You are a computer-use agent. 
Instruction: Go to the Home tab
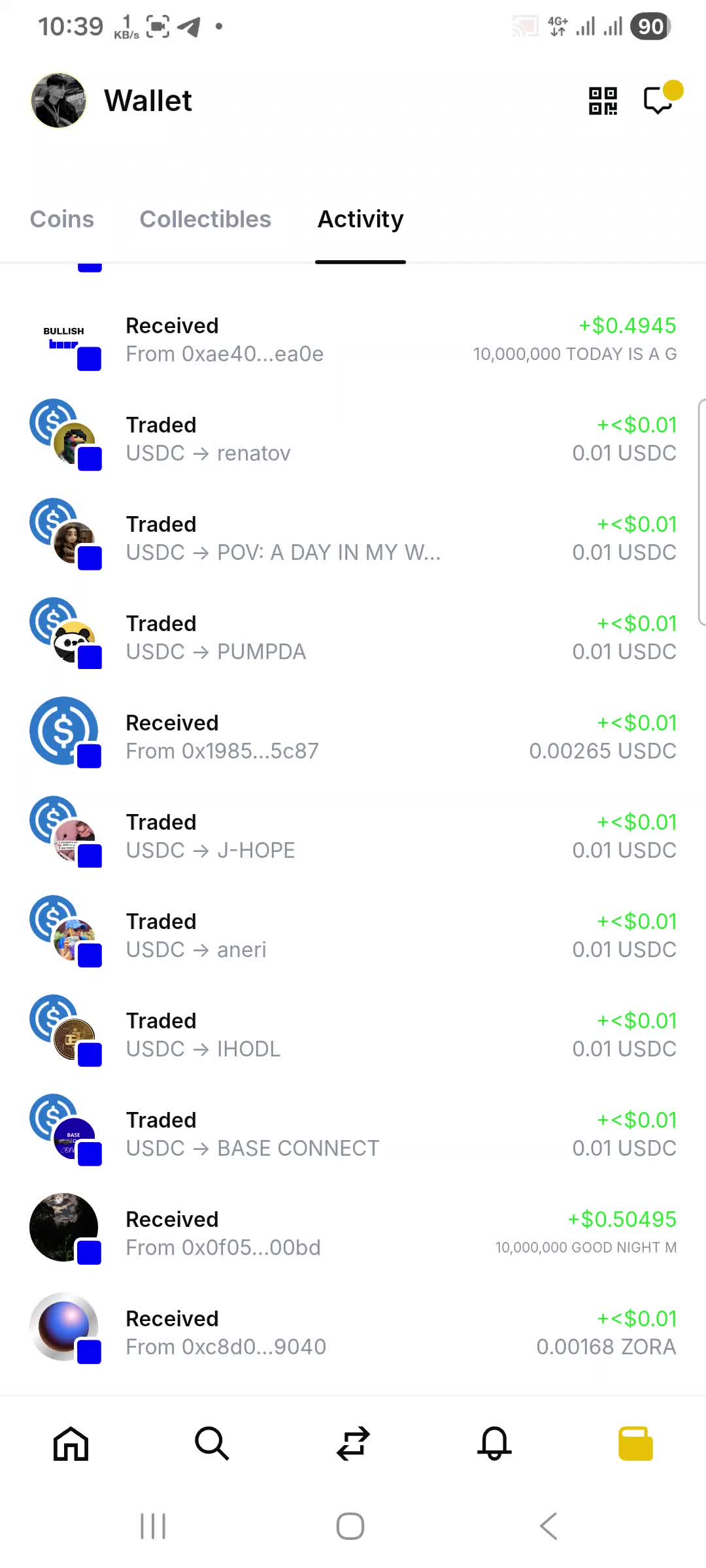point(71,1443)
